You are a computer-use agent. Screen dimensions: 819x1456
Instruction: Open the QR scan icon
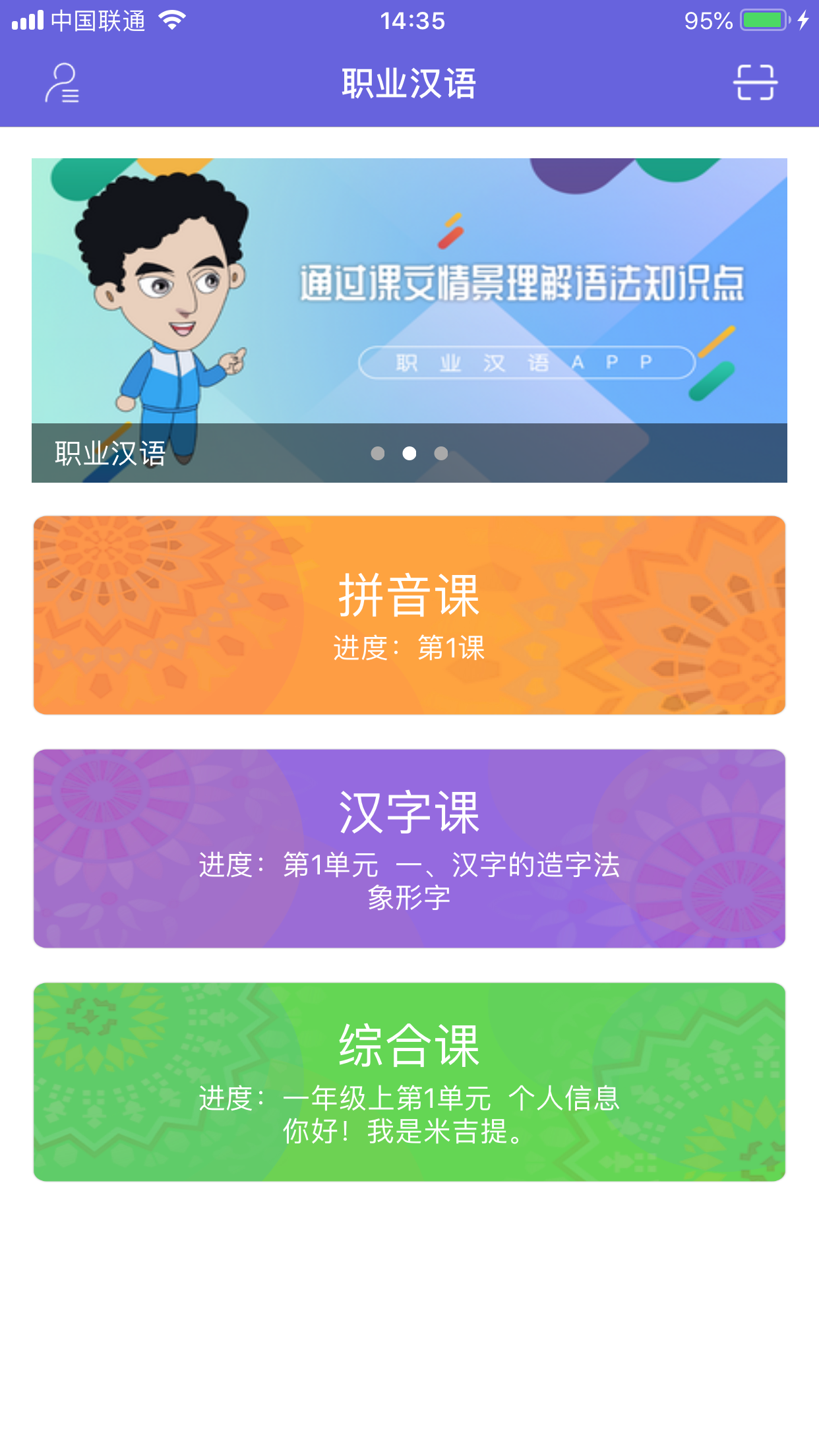click(x=756, y=82)
